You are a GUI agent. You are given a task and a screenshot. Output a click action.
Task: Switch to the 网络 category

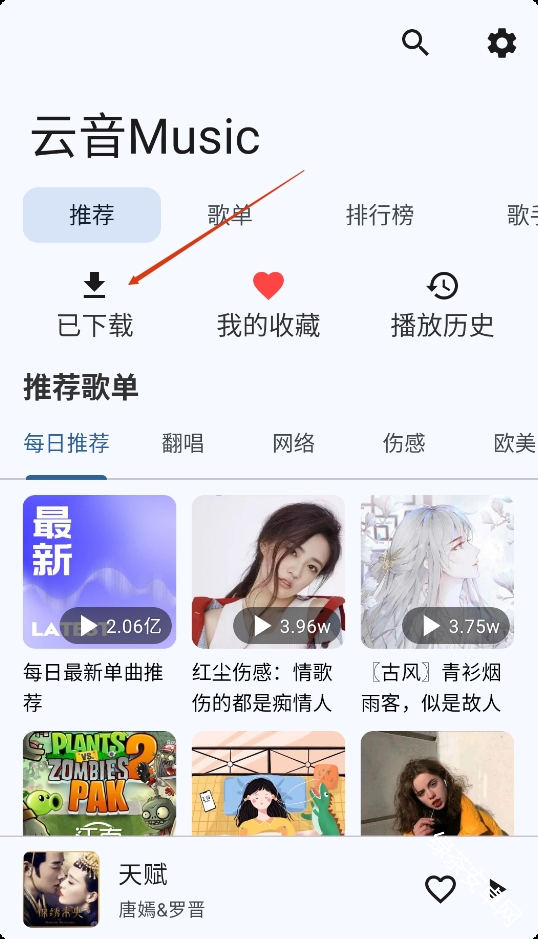pos(294,443)
